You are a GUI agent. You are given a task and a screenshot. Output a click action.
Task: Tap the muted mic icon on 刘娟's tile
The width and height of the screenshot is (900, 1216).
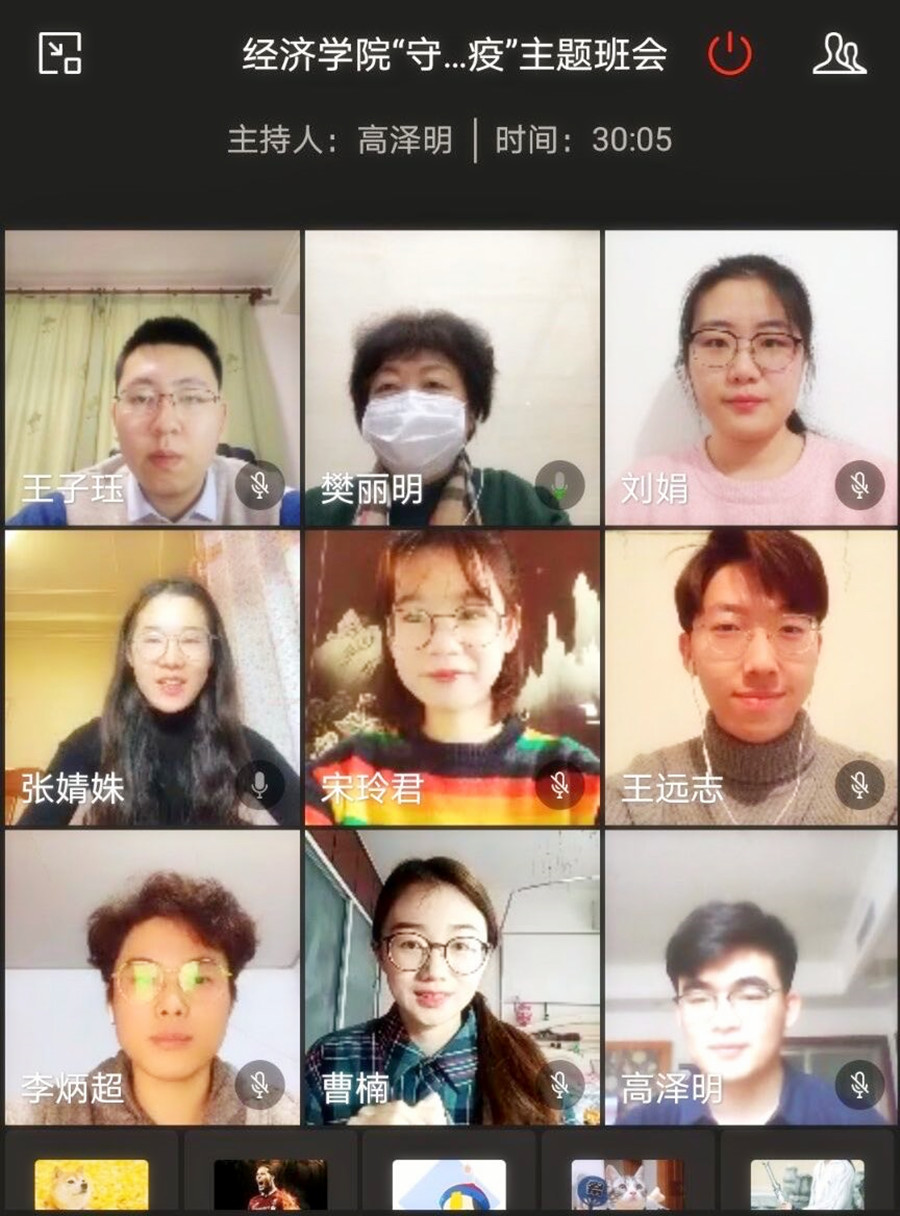coord(859,486)
